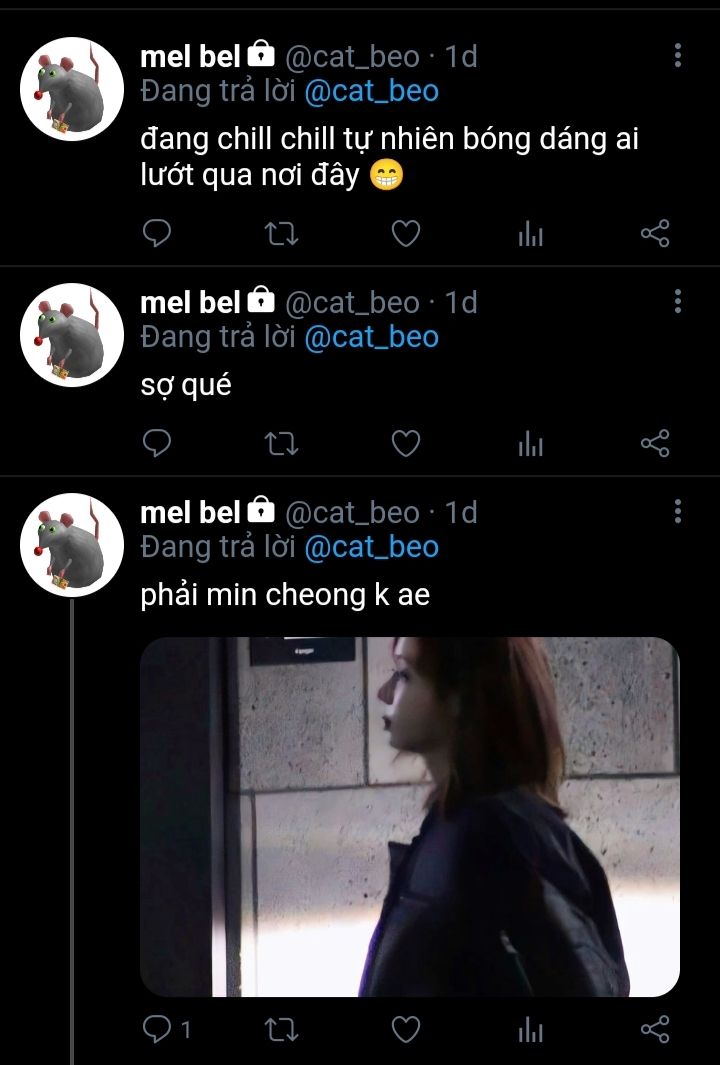Reply to the 'sợ qué' tweet

(x=157, y=443)
